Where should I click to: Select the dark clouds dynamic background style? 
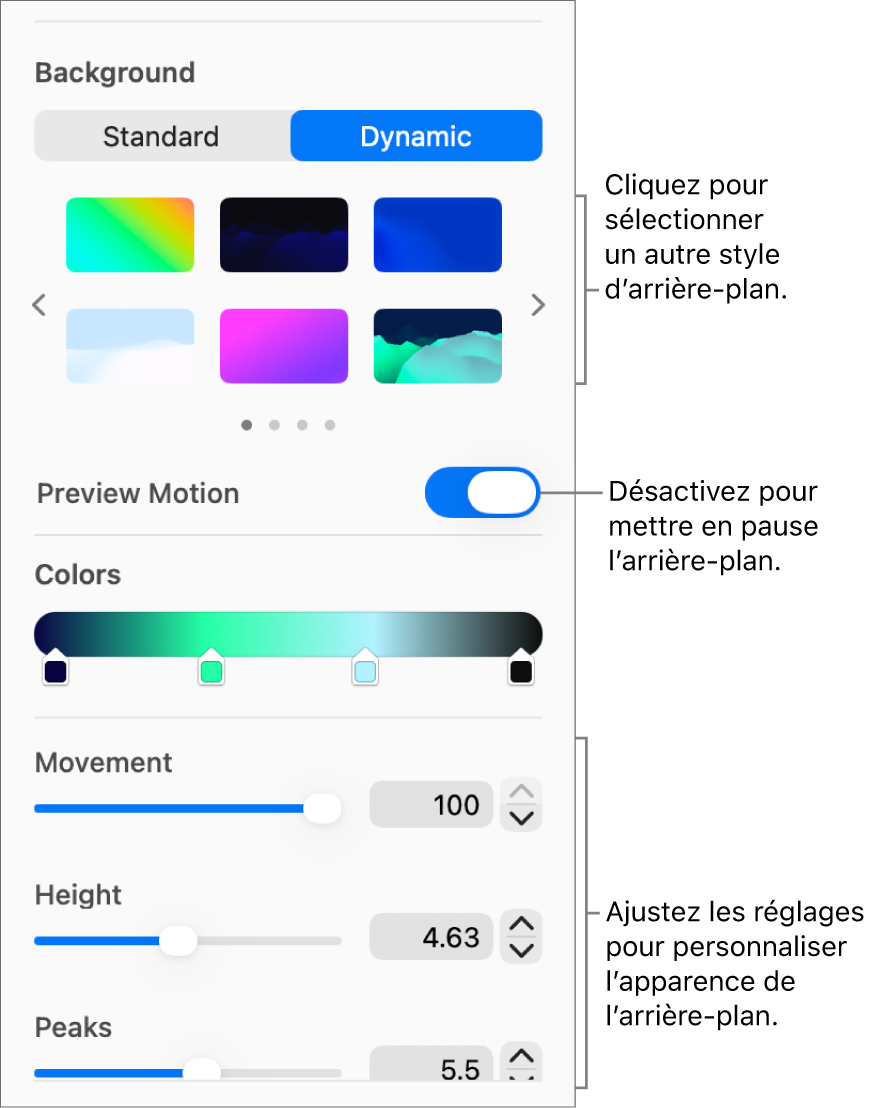pos(283,235)
